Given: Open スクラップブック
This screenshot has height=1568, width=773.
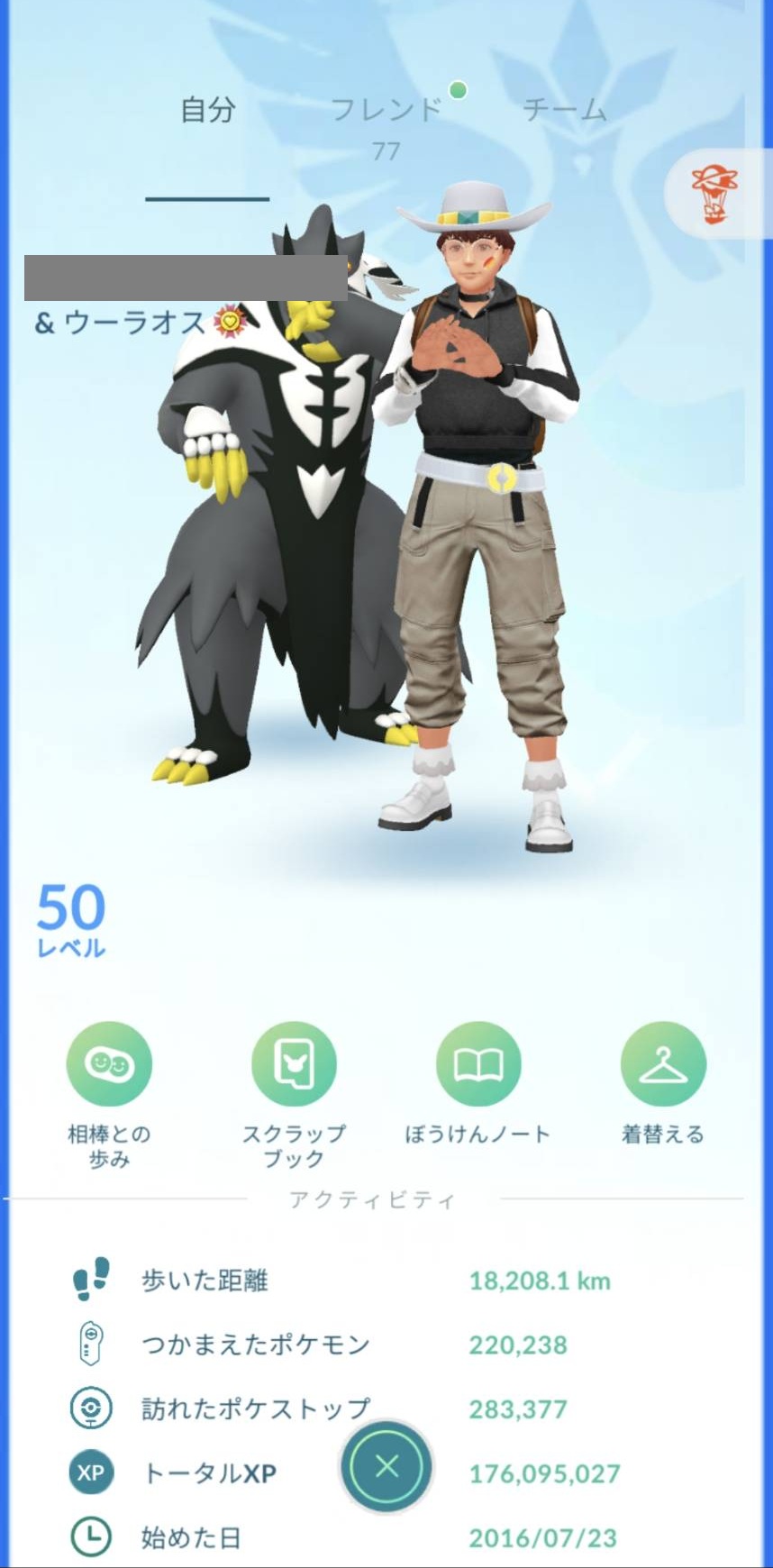Looking at the screenshot, I should [x=294, y=1064].
